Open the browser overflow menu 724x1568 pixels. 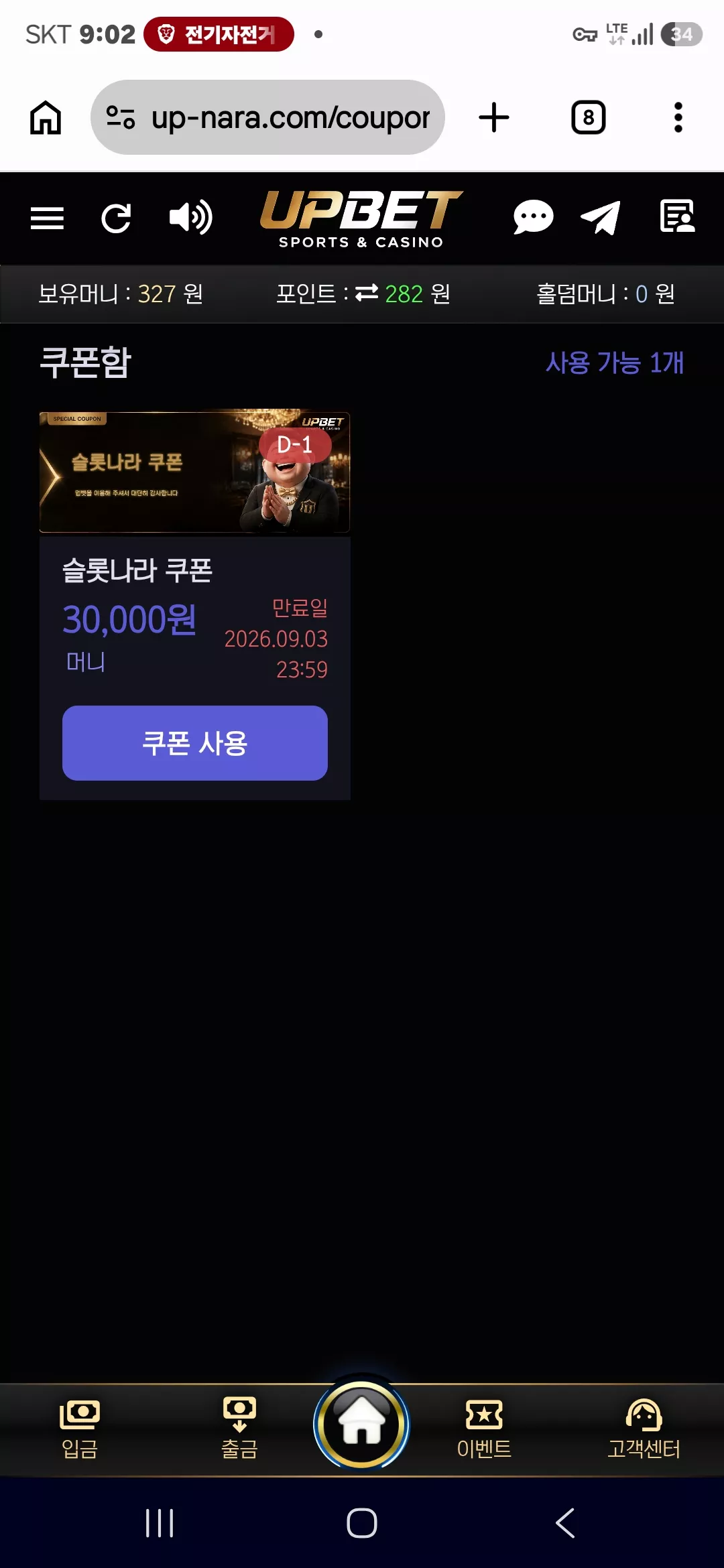click(x=678, y=117)
